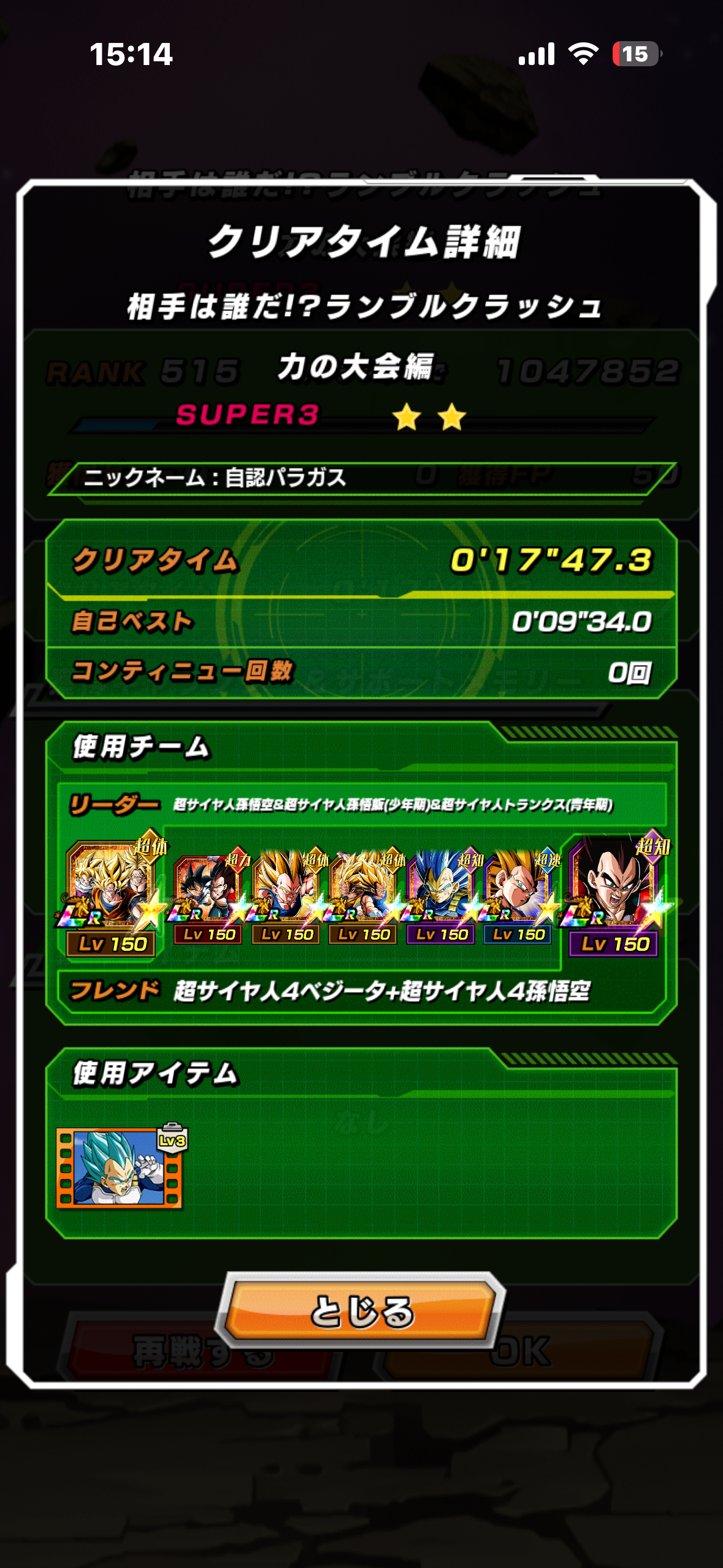
Task: View the used Vegeta support item
Action: tap(118, 1167)
